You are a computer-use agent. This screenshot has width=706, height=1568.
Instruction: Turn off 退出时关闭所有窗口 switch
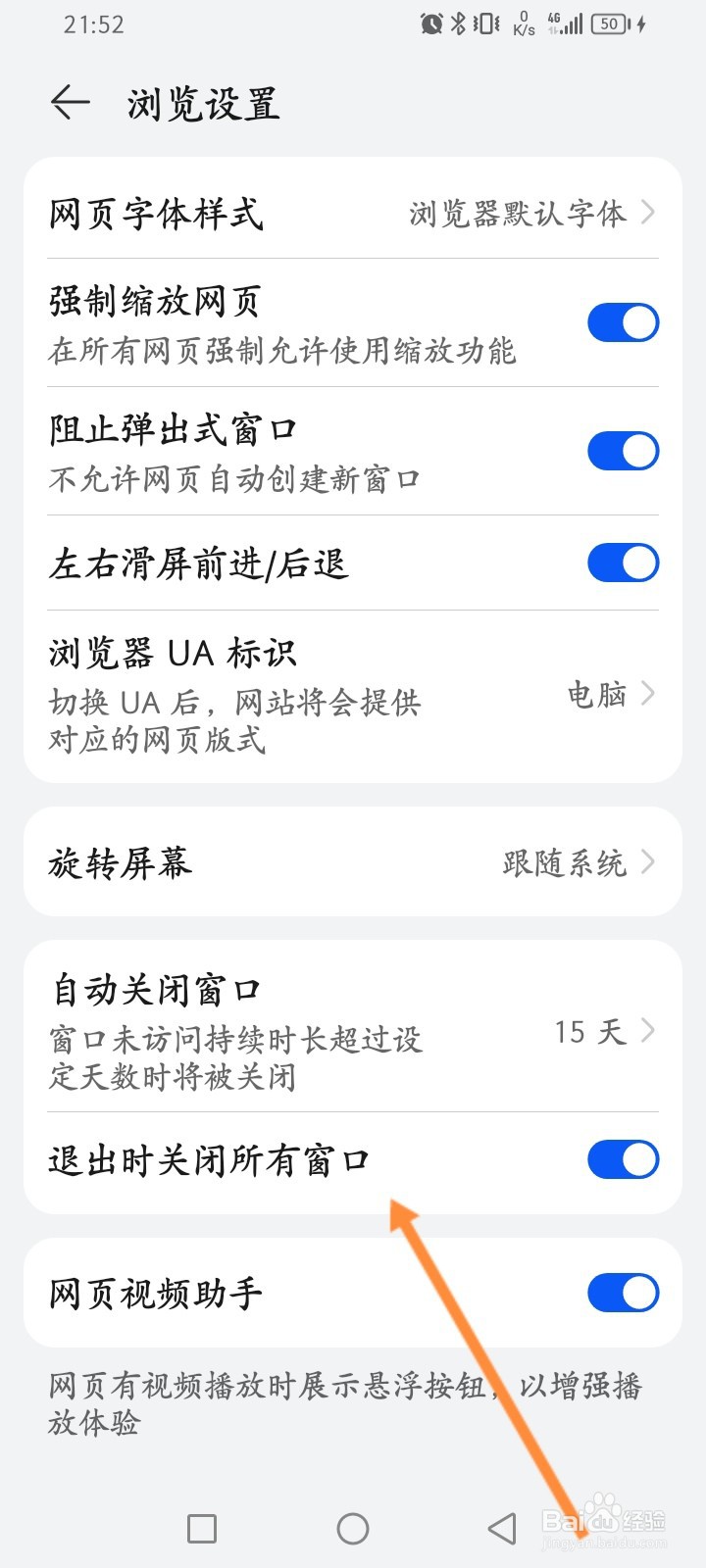tap(623, 1159)
